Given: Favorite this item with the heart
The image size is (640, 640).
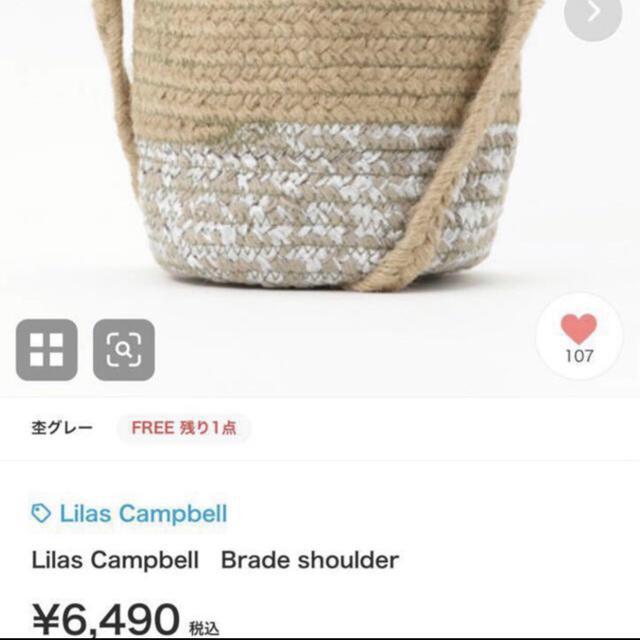Looking at the screenshot, I should 579,330.
